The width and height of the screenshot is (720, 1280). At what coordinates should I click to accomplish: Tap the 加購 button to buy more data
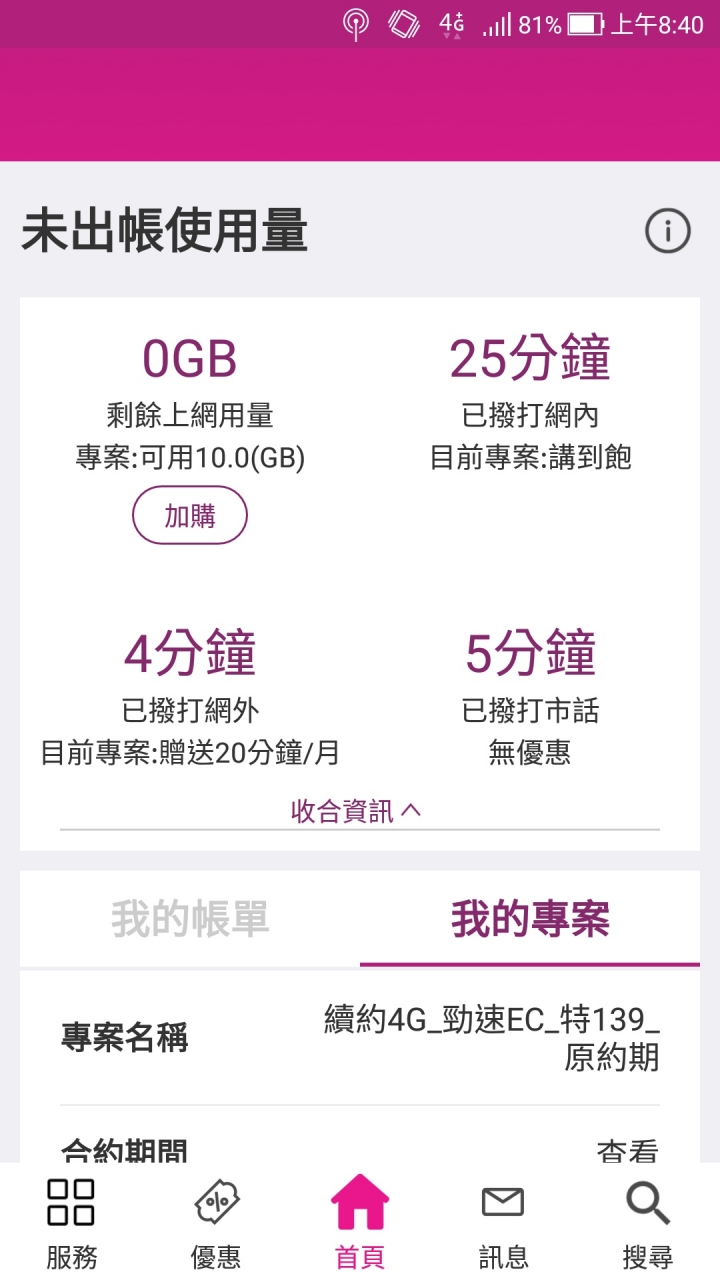(x=190, y=515)
